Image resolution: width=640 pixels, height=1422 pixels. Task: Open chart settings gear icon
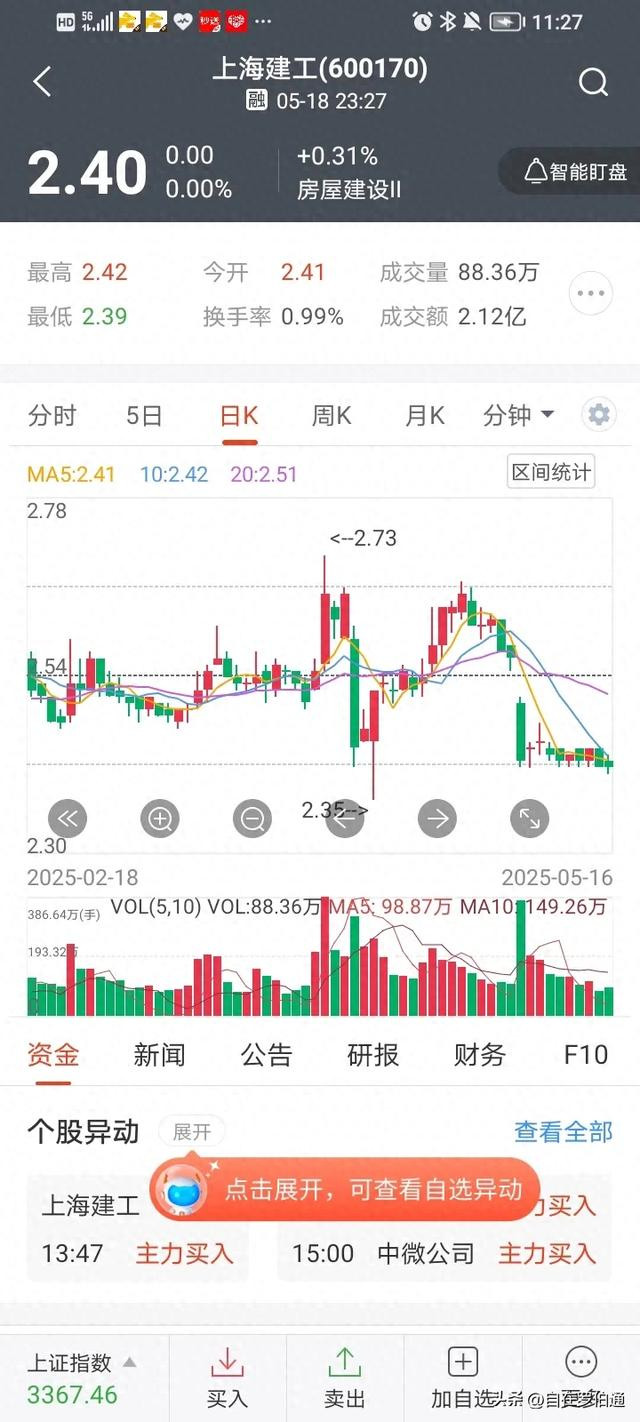599,414
